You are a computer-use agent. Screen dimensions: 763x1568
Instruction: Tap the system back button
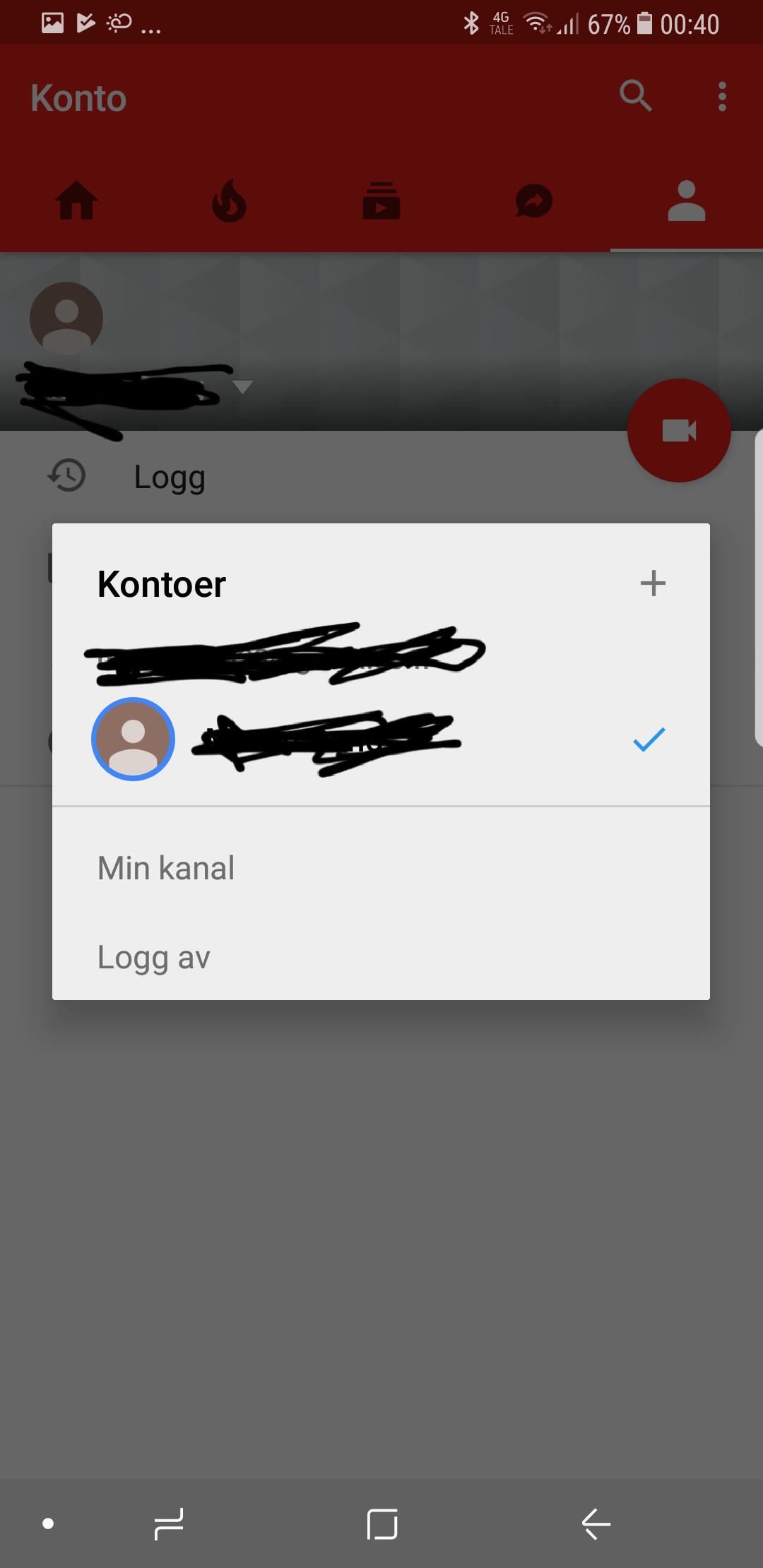tap(596, 1524)
